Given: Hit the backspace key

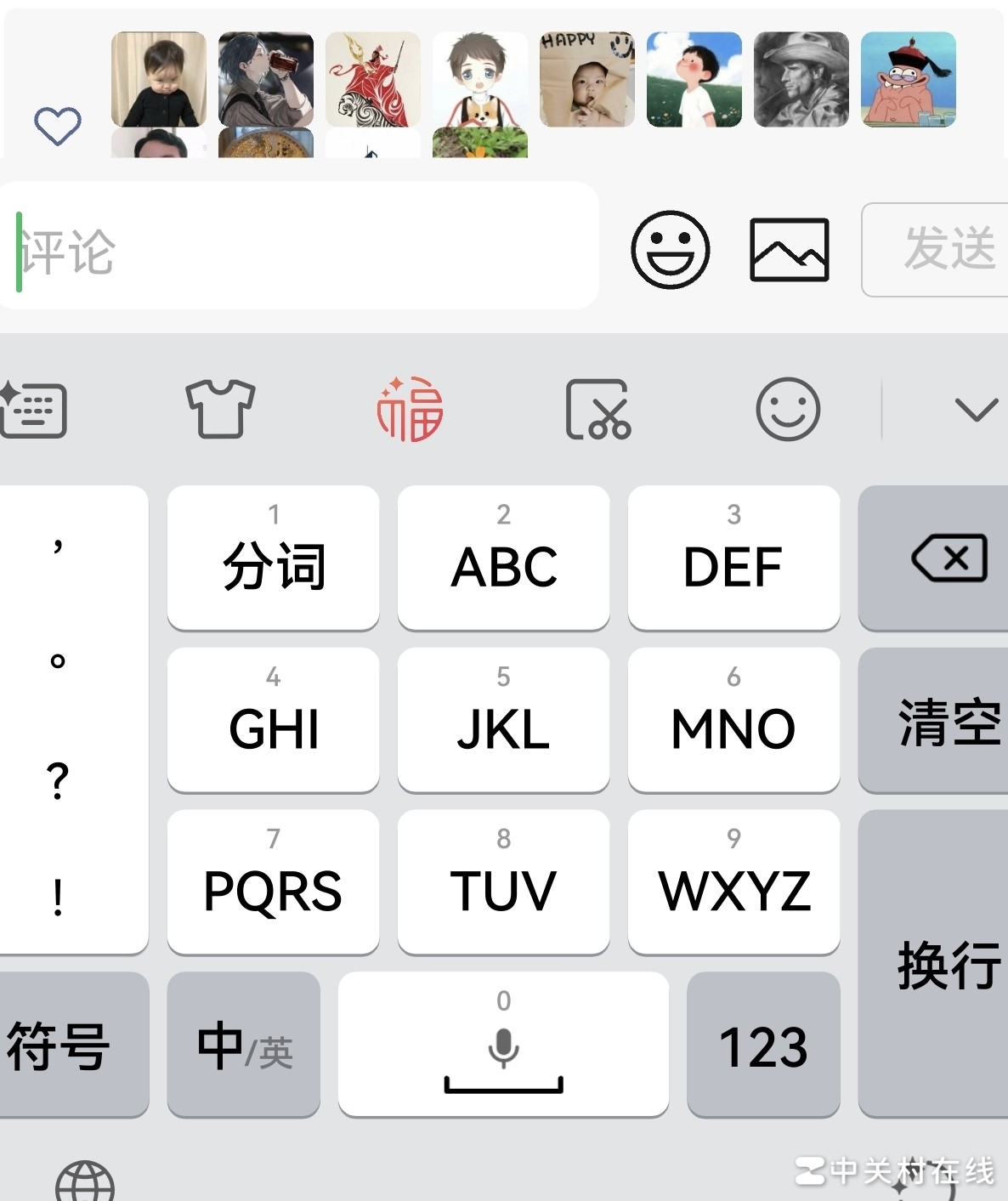Looking at the screenshot, I should click(x=948, y=558).
